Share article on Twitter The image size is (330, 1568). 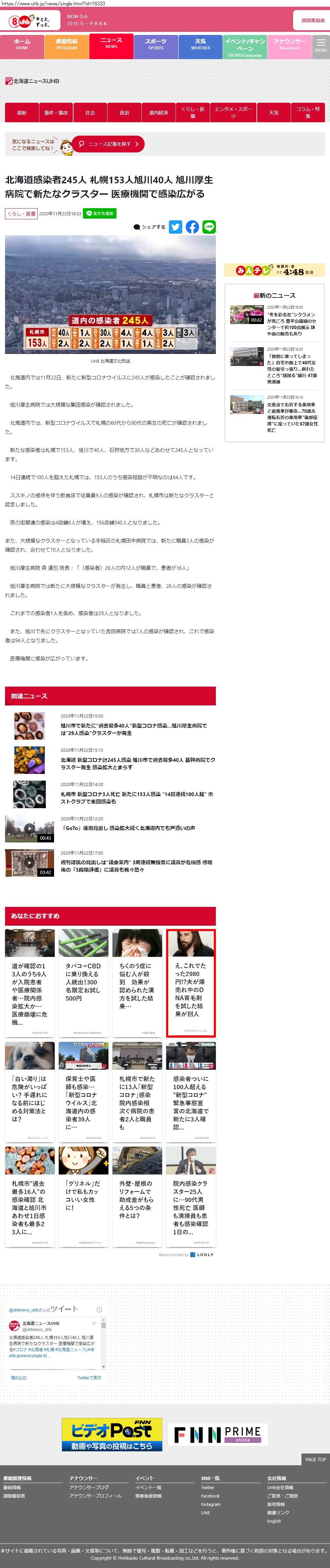(175, 227)
